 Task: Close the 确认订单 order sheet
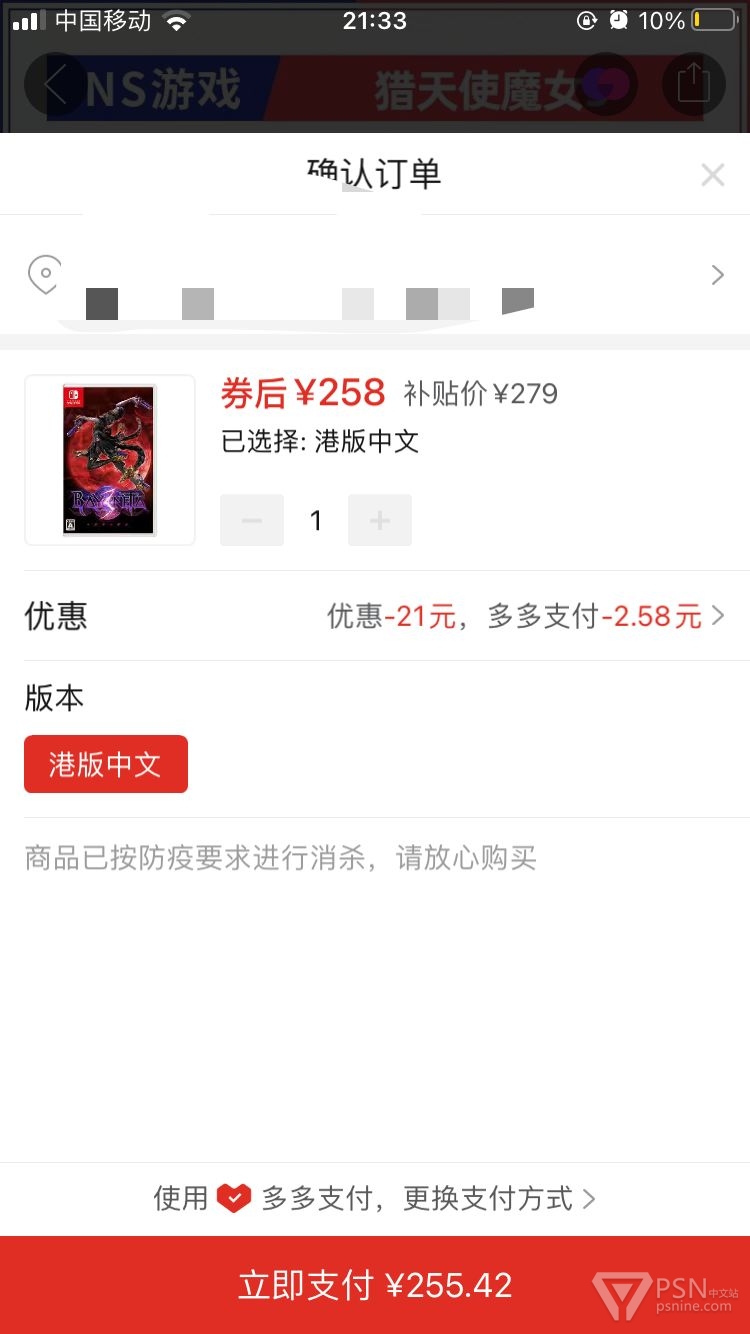[x=712, y=175]
